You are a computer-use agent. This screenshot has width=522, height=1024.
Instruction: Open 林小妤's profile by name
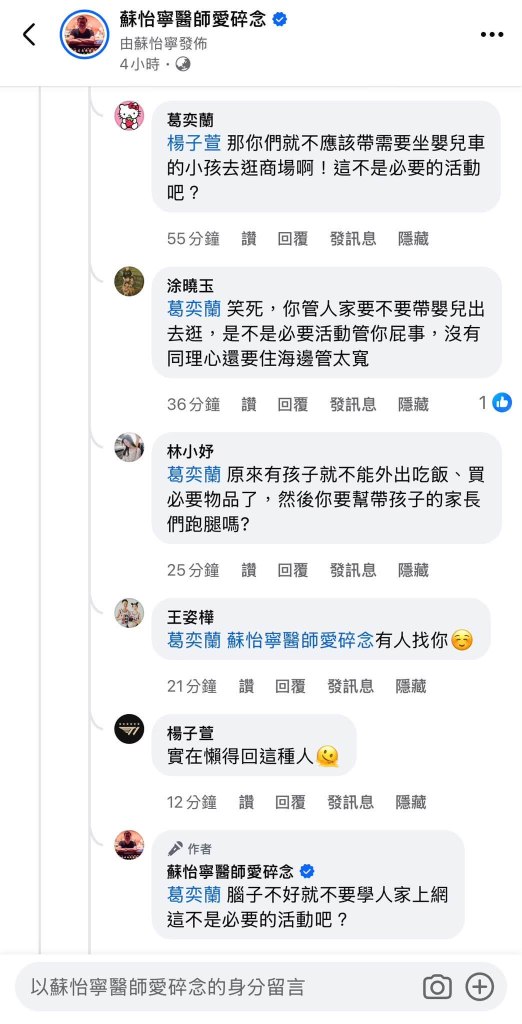pos(191,451)
